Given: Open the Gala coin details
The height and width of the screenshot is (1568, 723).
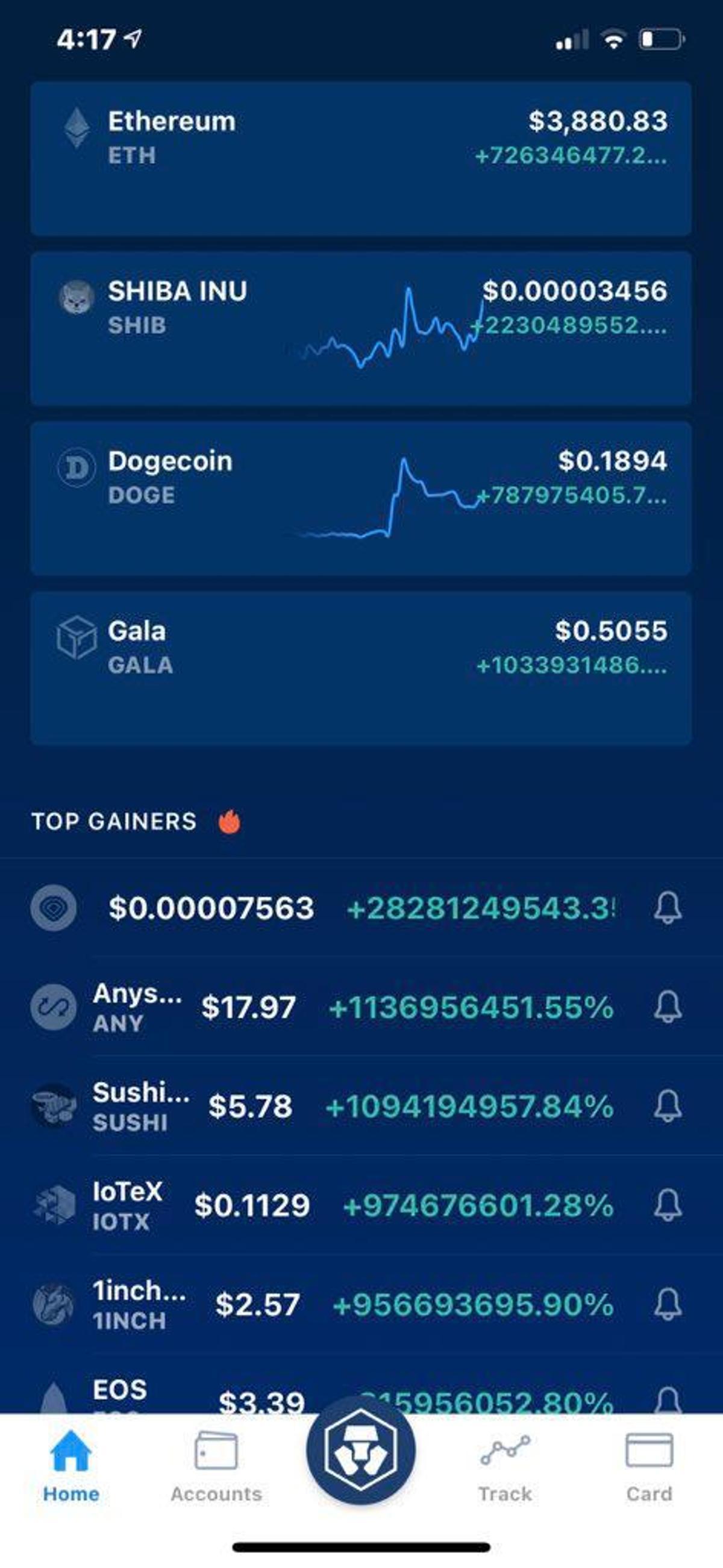Looking at the screenshot, I should point(361,670).
